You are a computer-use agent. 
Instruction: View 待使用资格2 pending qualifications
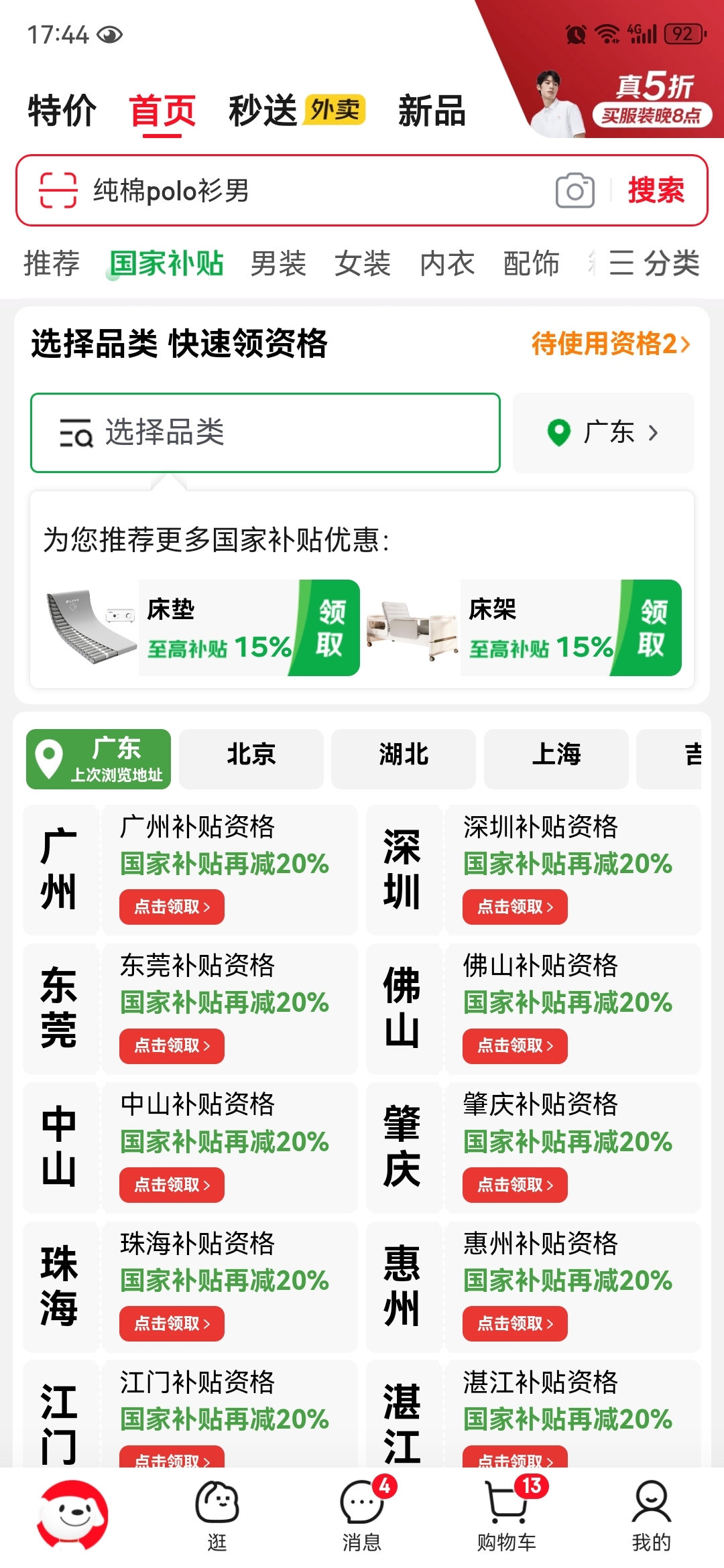[610, 344]
